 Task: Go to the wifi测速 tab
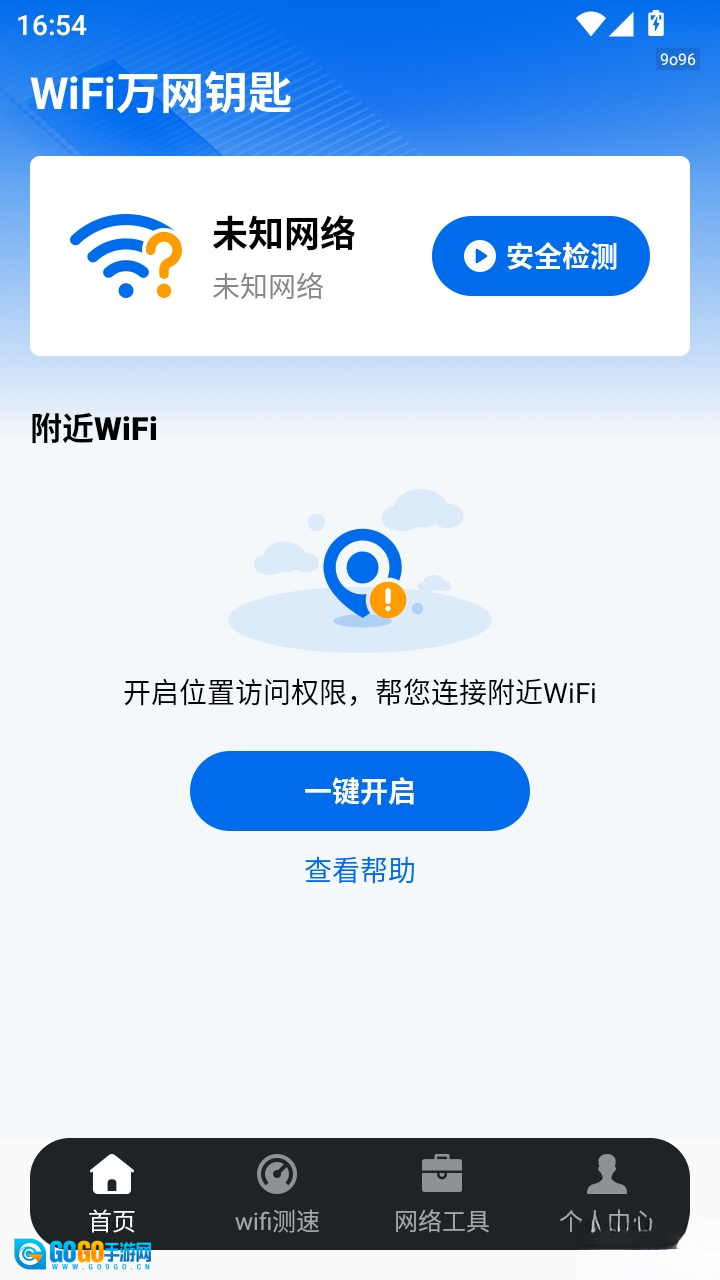(x=277, y=1193)
